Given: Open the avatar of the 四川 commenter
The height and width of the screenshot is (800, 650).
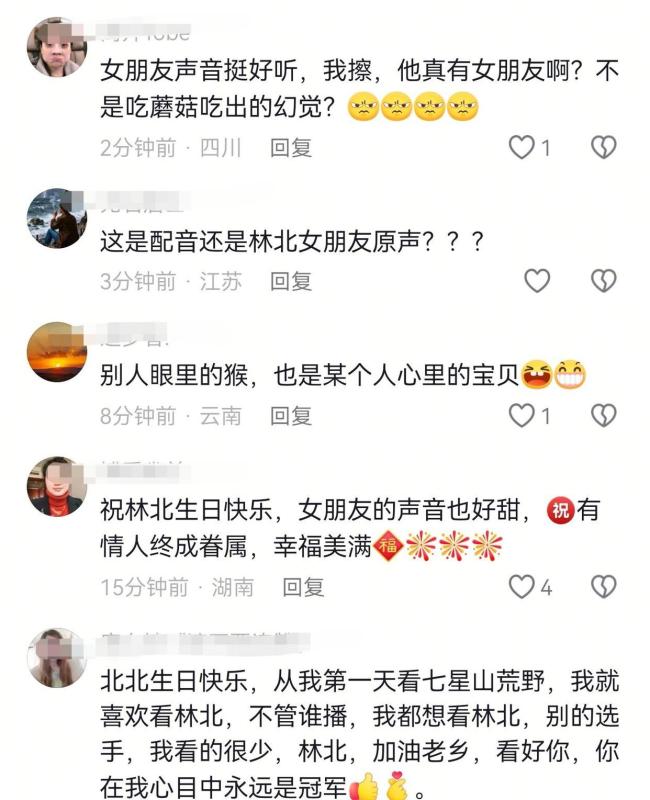Looking at the screenshot, I should click(56, 48).
